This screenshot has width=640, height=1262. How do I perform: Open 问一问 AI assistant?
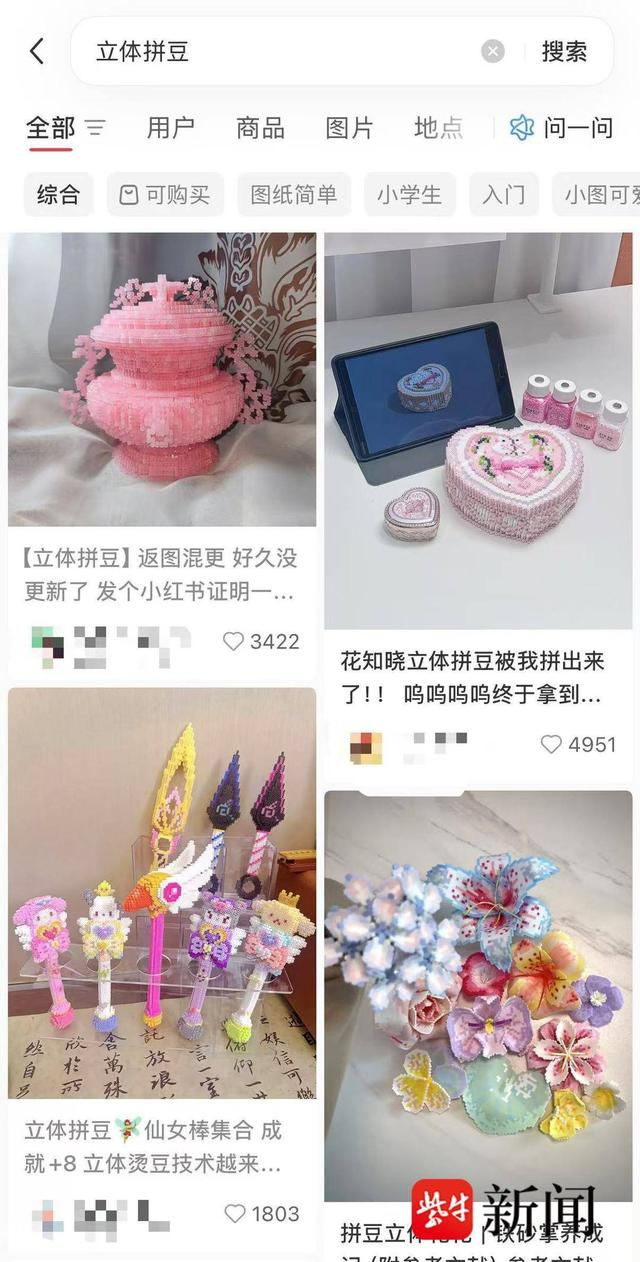562,128
